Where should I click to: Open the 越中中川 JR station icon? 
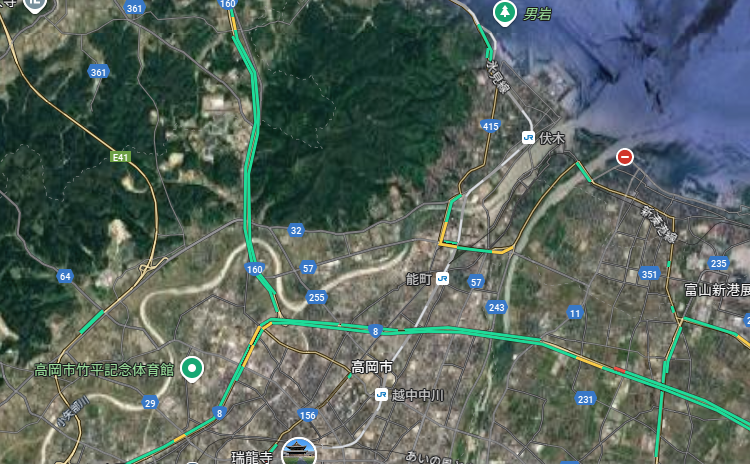(381, 394)
